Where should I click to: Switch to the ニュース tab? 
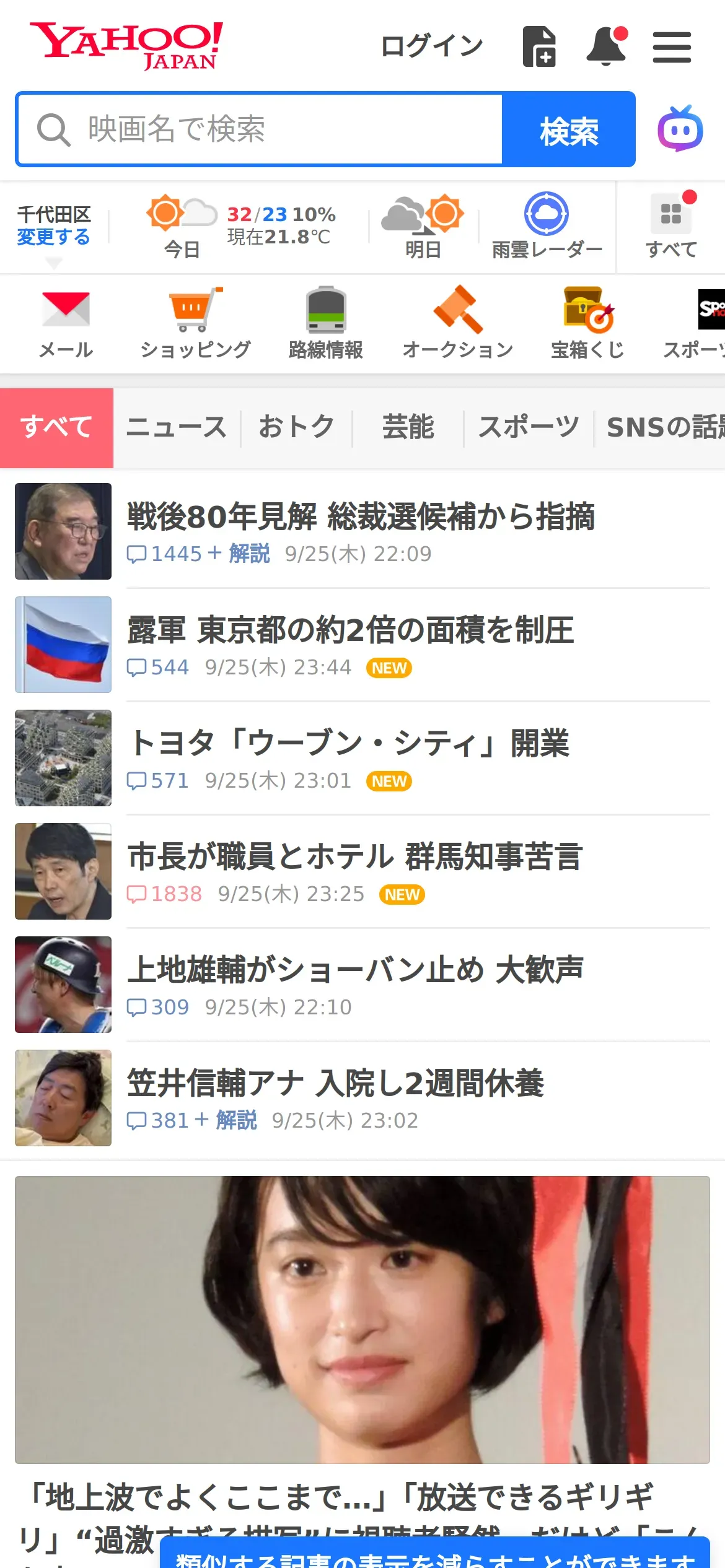click(x=177, y=427)
